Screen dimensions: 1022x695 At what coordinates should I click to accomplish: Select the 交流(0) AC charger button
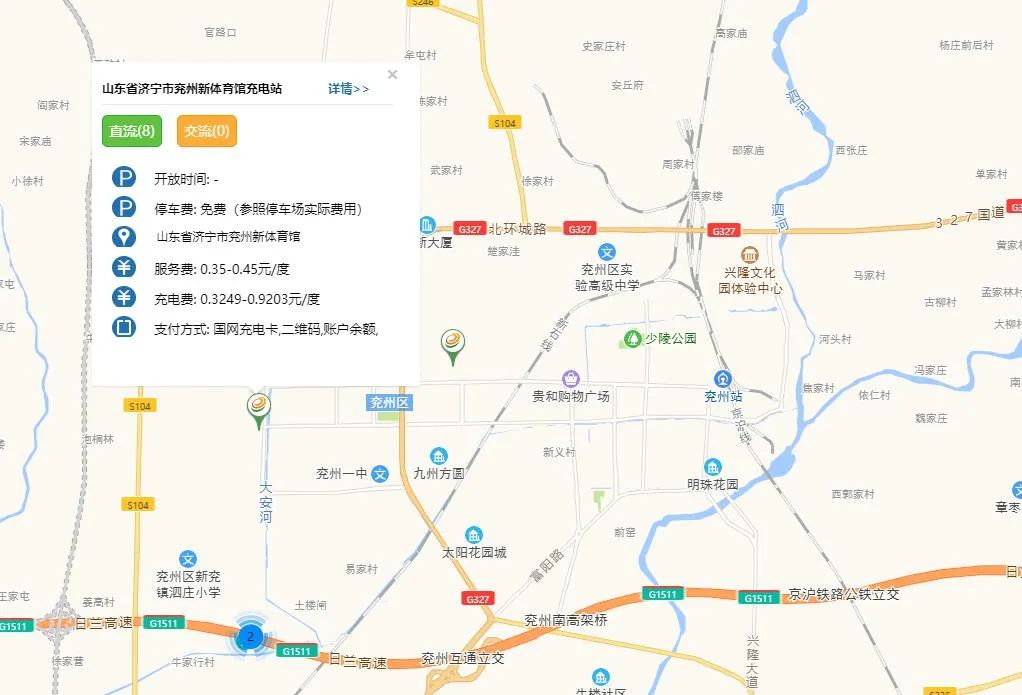click(x=207, y=131)
